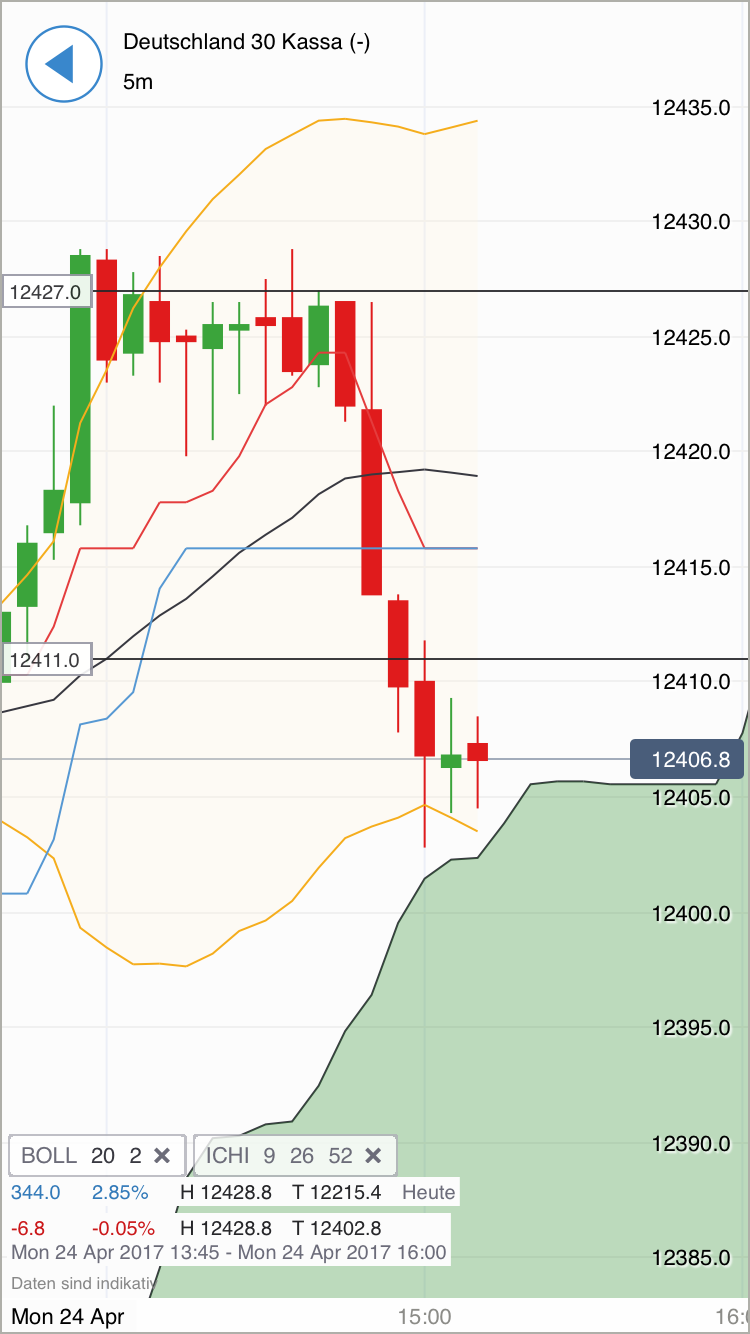750x1334 pixels.
Task: Remove the ICHI indicator via its X icon
Action: point(373,1155)
